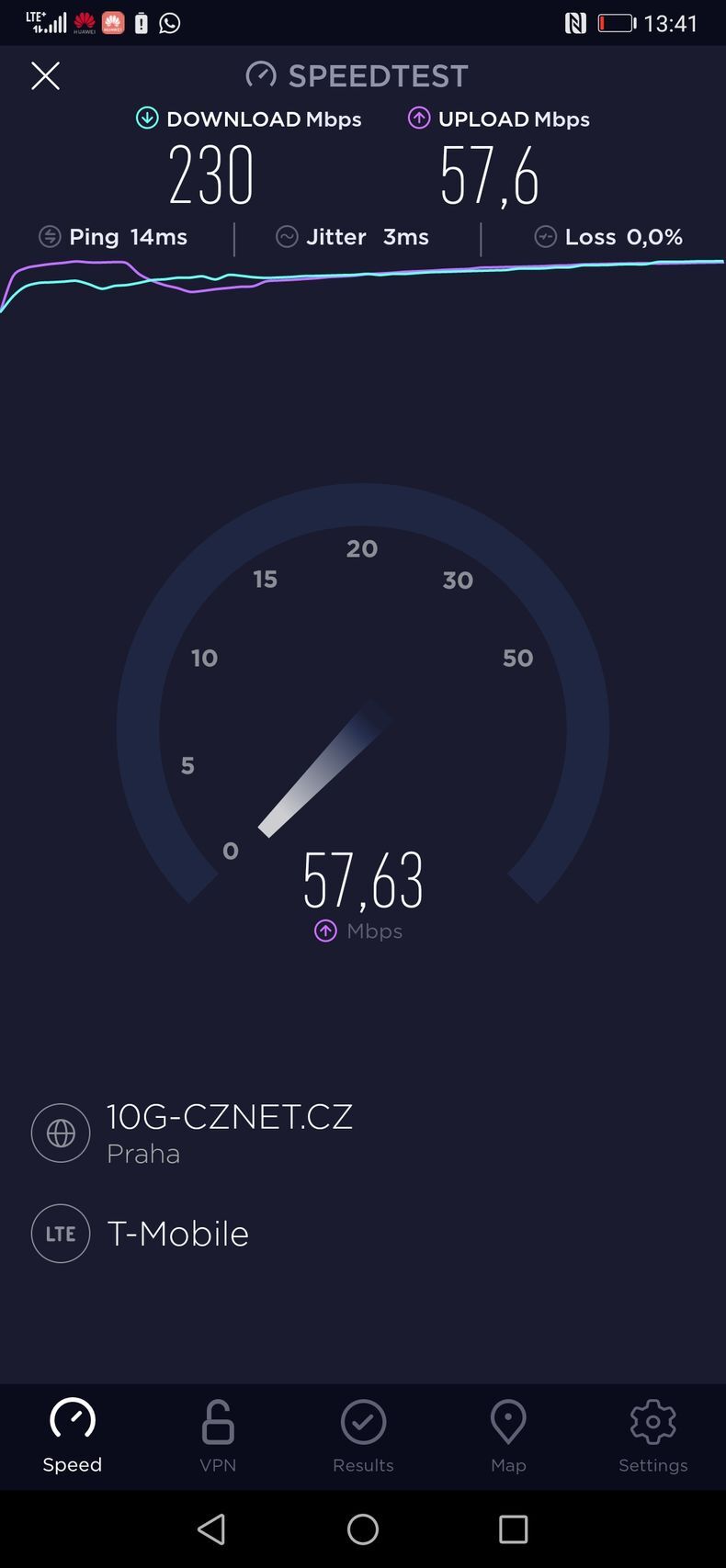726x1568 pixels.
Task: Tap the upload arrow under 57,63 Mbps
Action: [x=325, y=931]
